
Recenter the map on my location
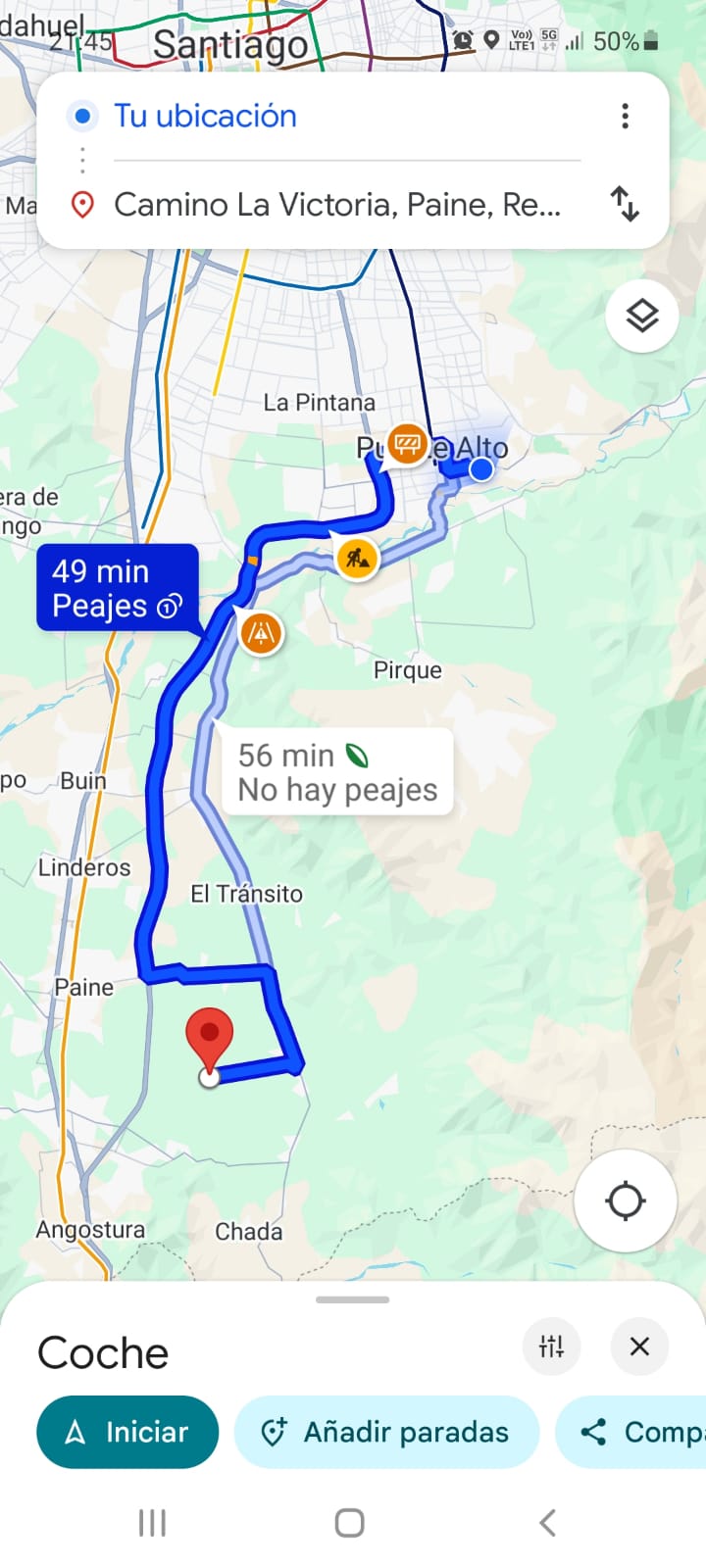point(625,1200)
